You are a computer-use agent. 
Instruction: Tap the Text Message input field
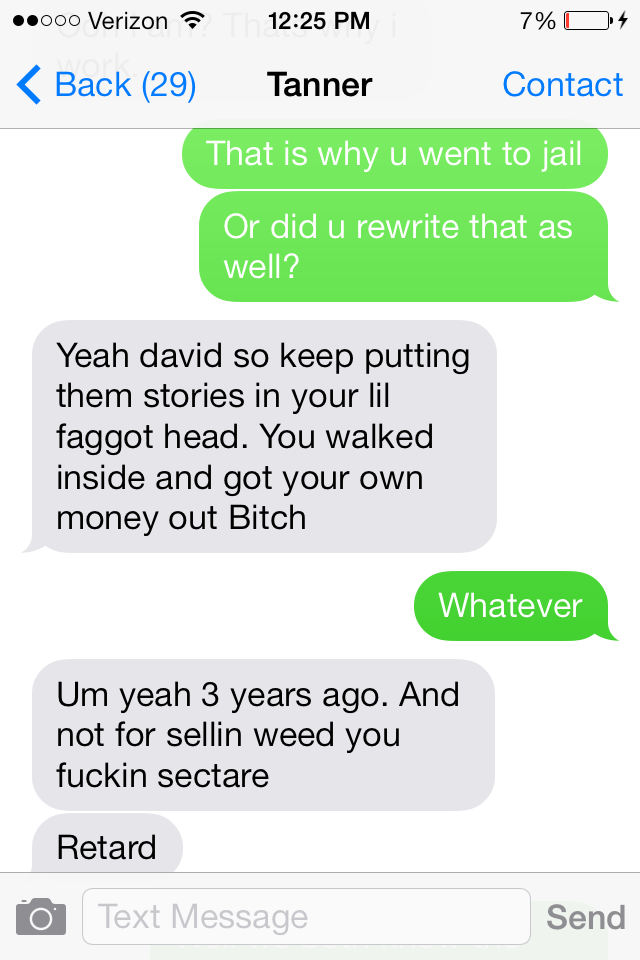click(305, 916)
